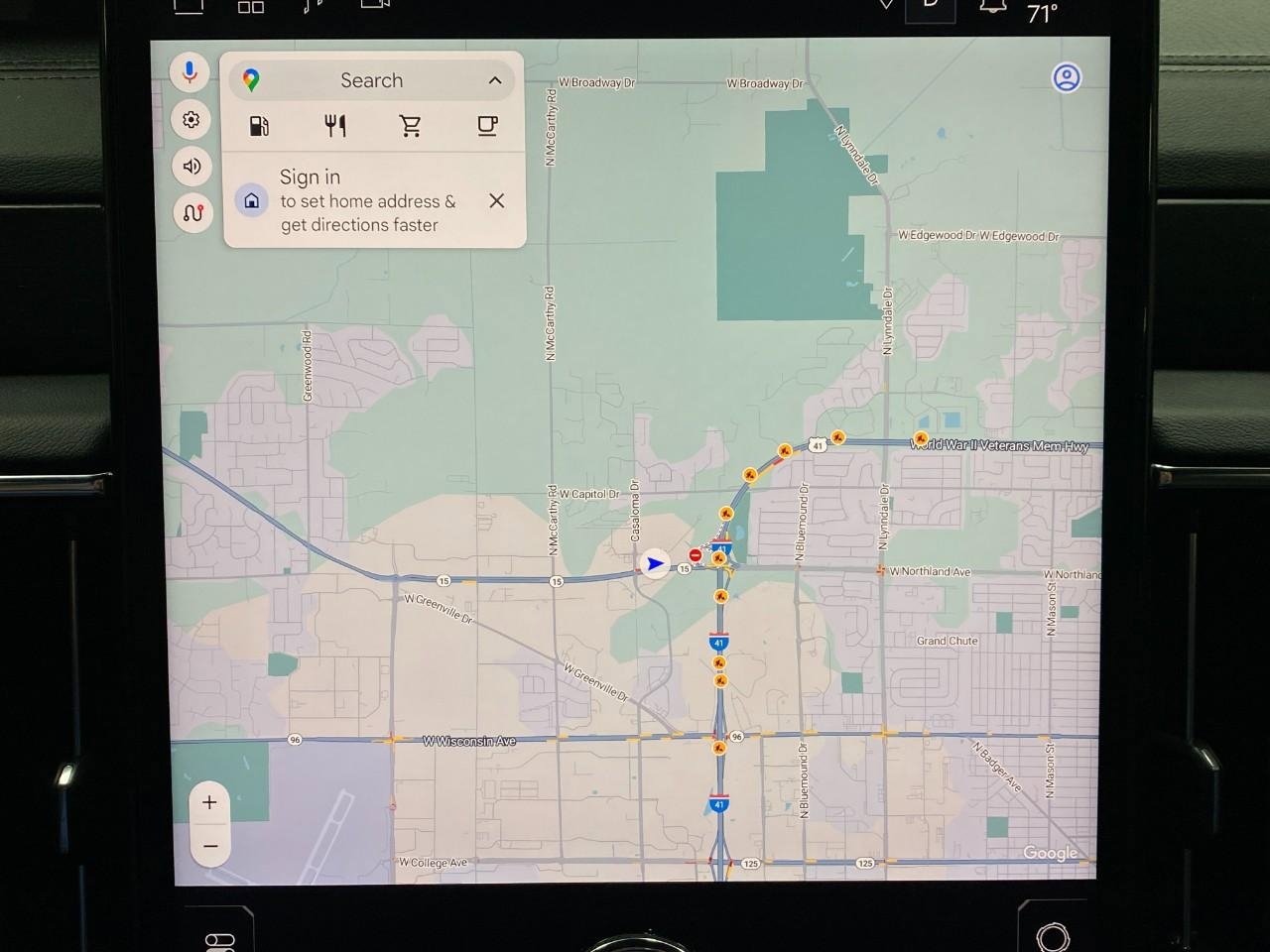Tap the road closure marker
This screenshot has width=1270, height=952.
tap(695, 555)
